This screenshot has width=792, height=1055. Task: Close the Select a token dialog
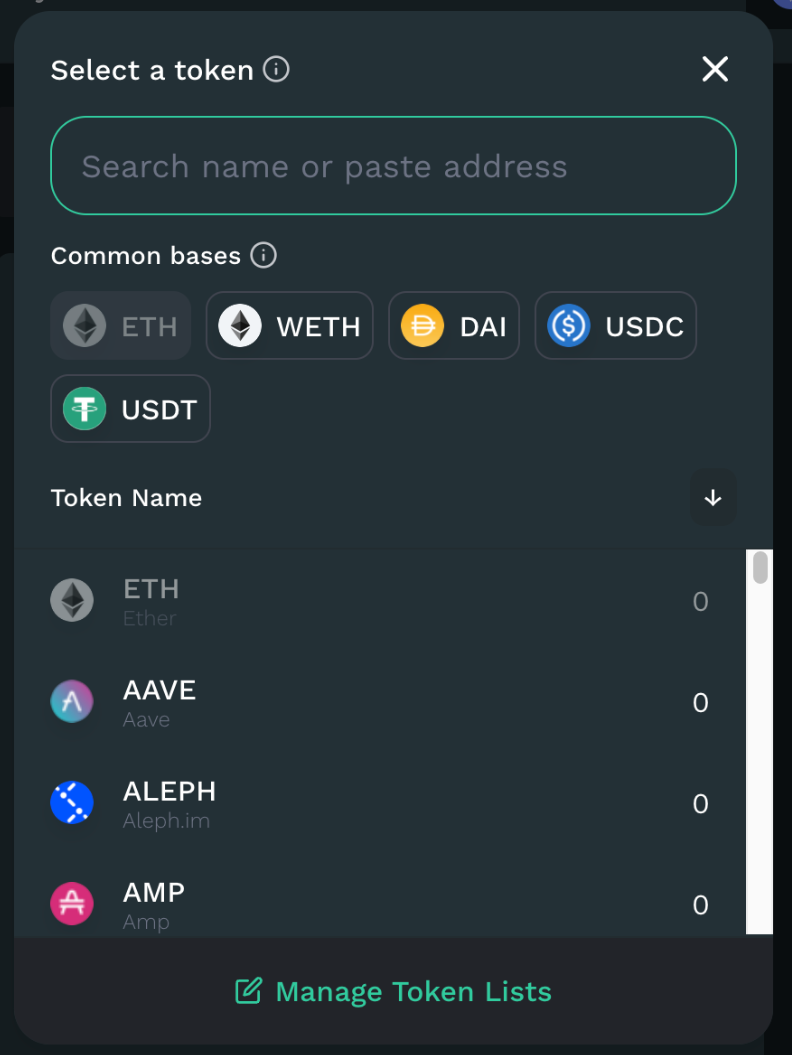(714, 69)
